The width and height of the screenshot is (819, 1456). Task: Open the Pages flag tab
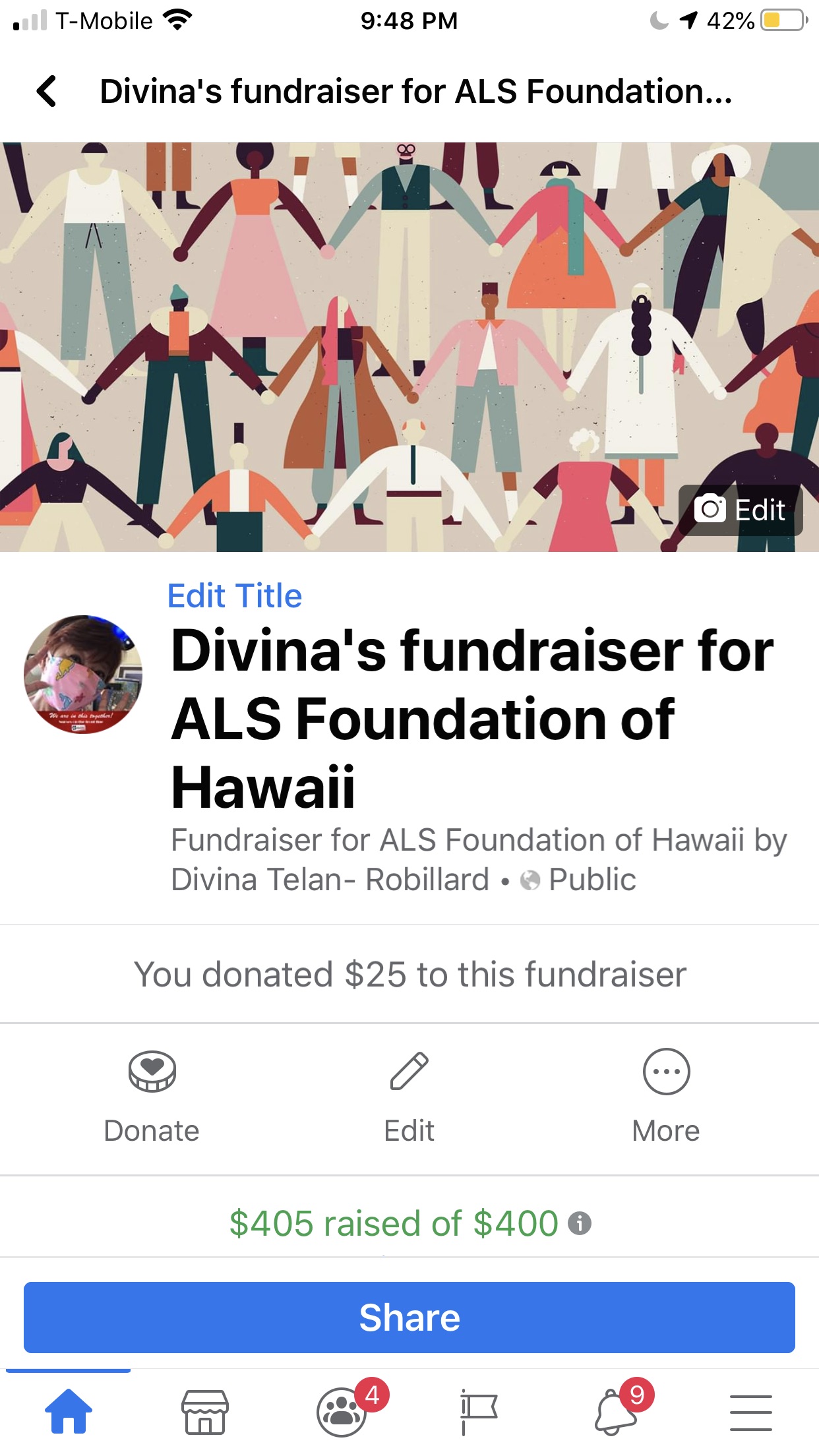[x=478, y=1411]
